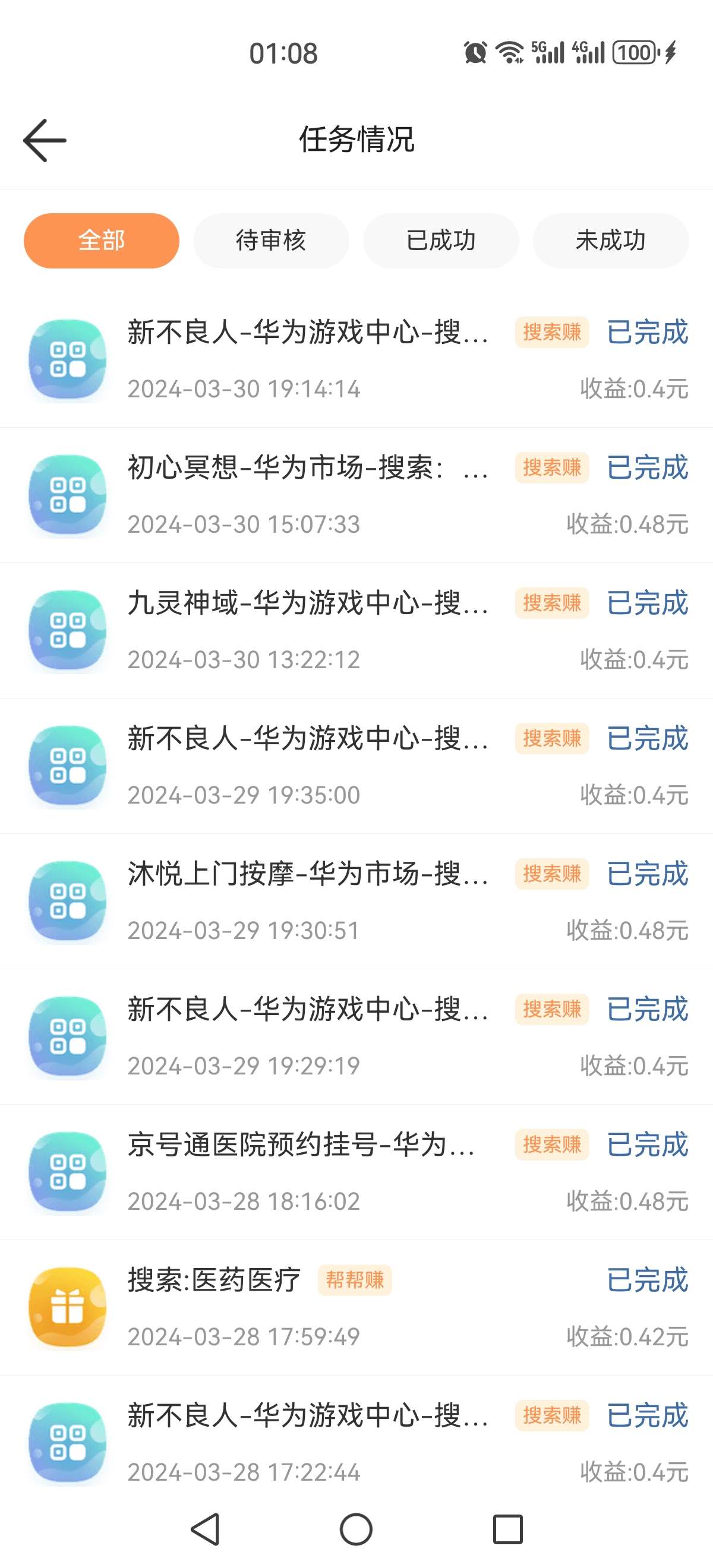This screenshot has width=713, height=1568.
Task: Open the 新不良人 task dated 2024-03-29 19:35:00
Action: [x=356, y=766]
